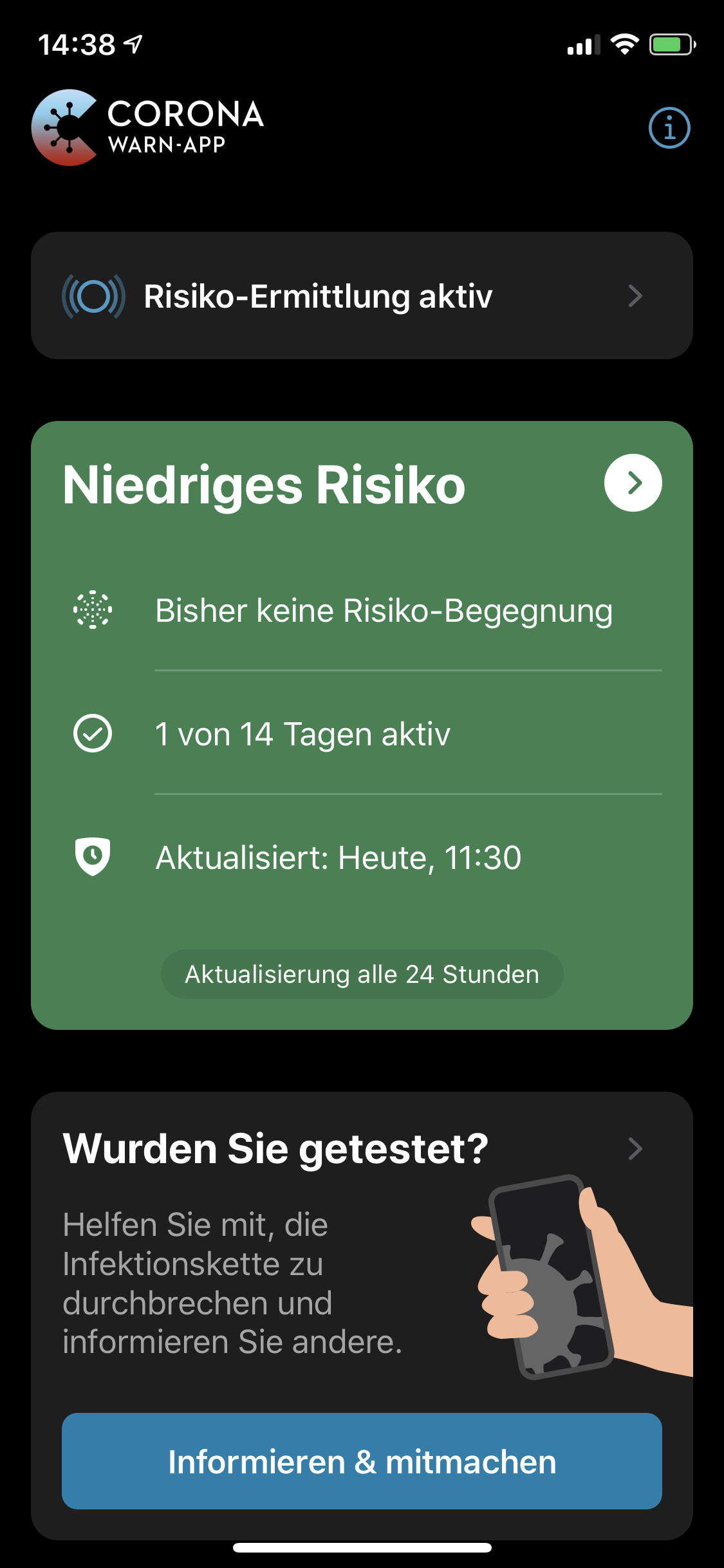Expand the Wurden Sie getestet chevron
Viewport: 724px width, 1568px height.
(636, 1149)
